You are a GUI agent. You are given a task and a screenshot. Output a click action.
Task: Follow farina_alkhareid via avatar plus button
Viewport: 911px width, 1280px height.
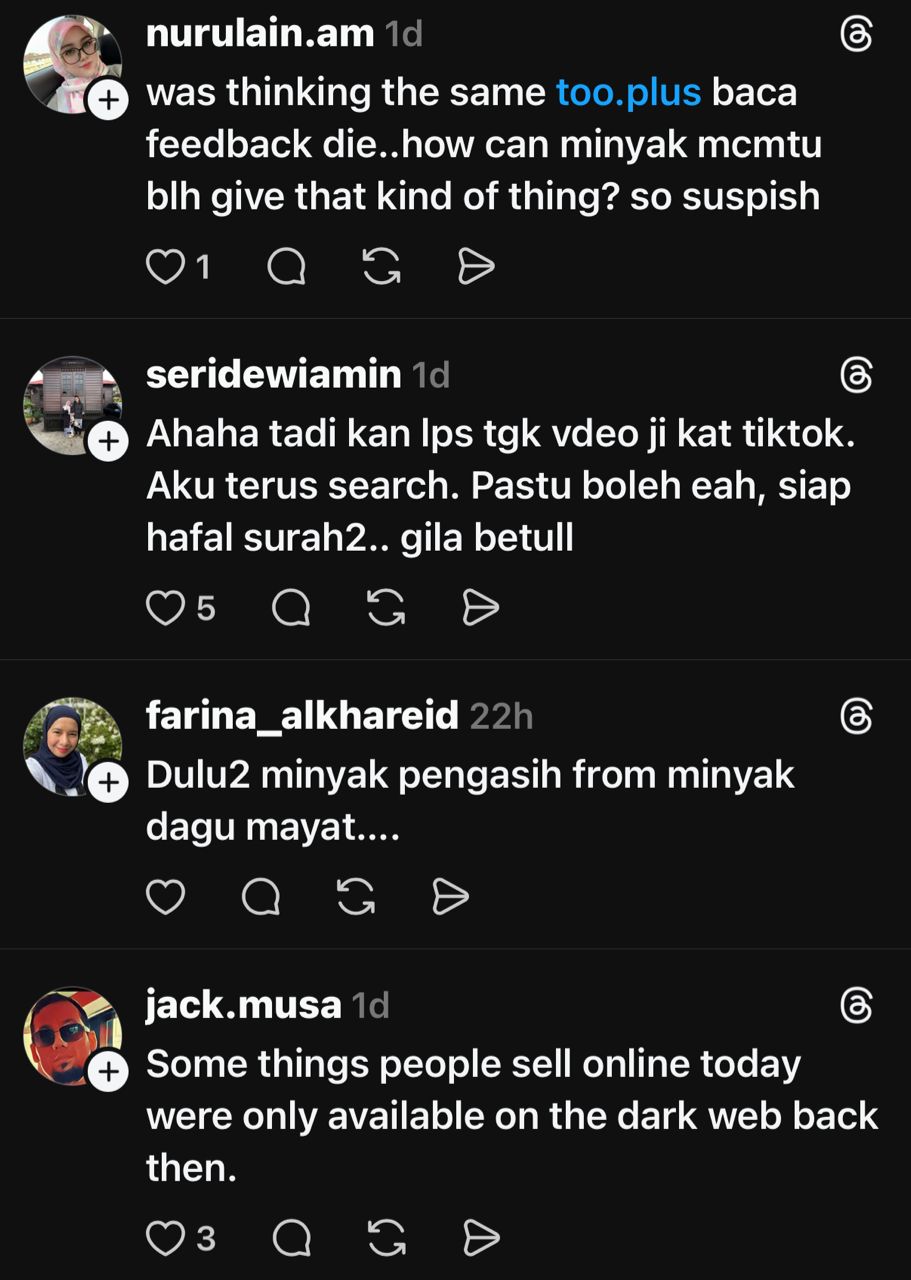pyautogui.click(x=108, y=784)
